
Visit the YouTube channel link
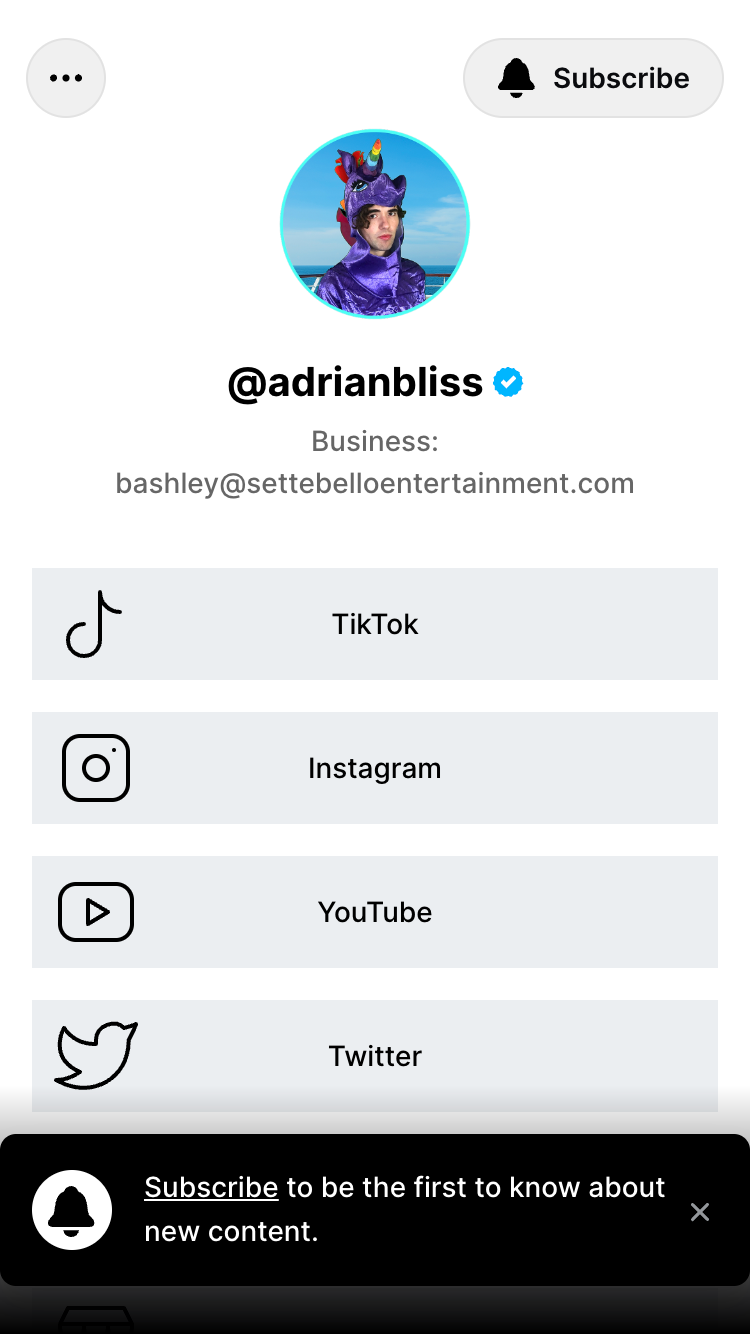click(x=375, y=912)
